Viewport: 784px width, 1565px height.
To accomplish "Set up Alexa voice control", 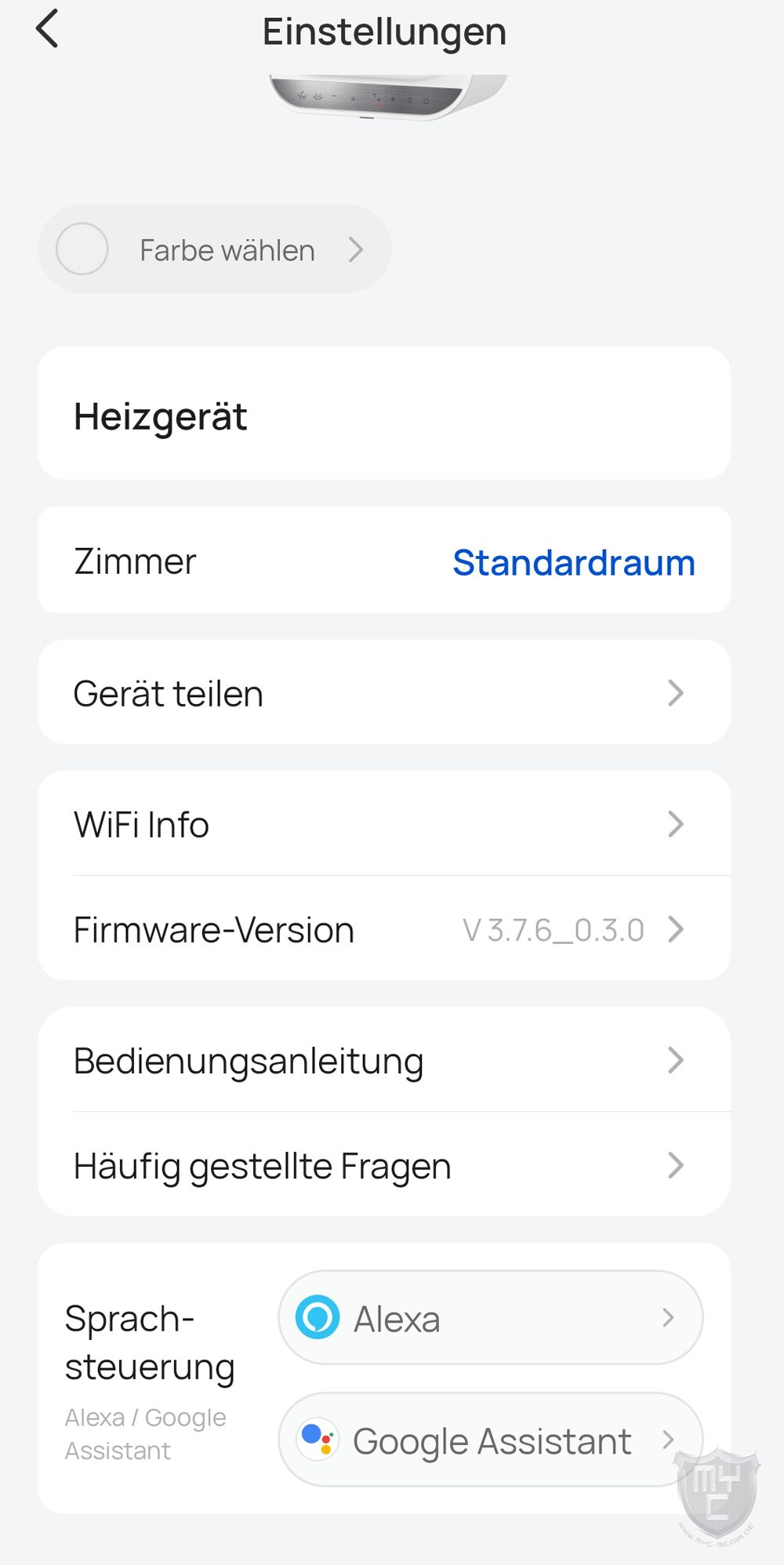I will click(x=490, y=1318).
